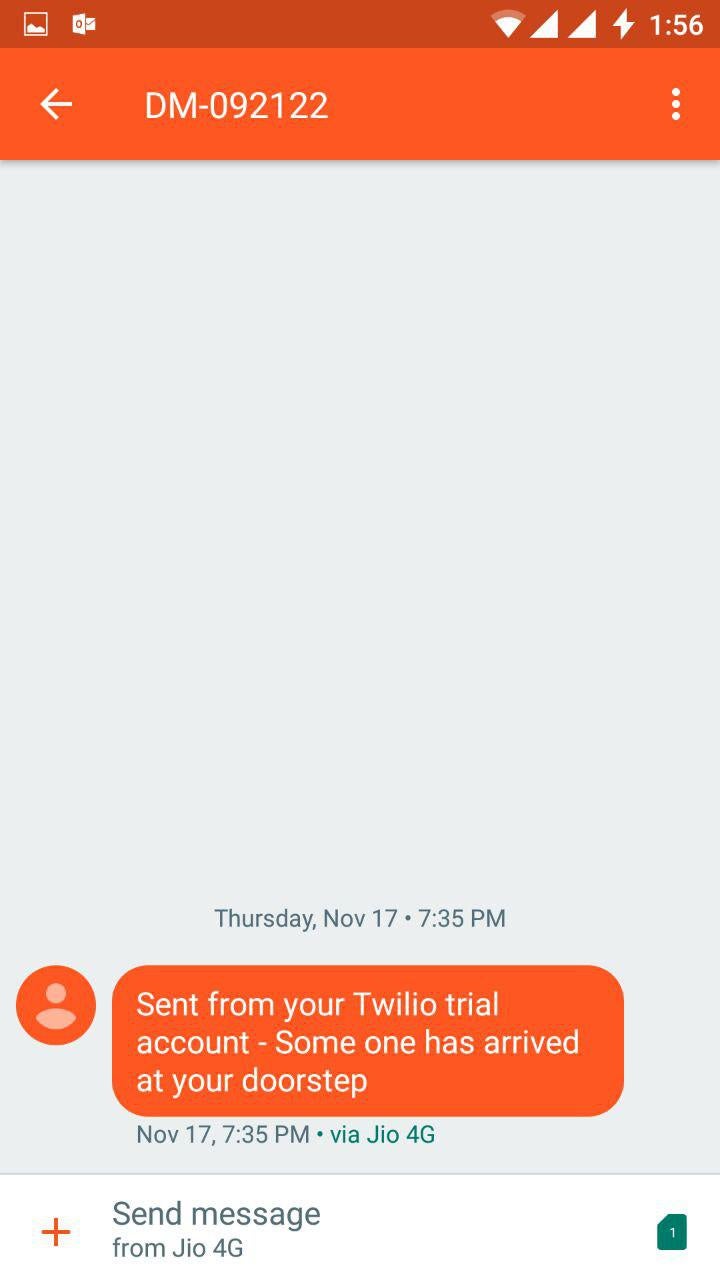Select the Twilio trial account message bubble

point(367,1041)
